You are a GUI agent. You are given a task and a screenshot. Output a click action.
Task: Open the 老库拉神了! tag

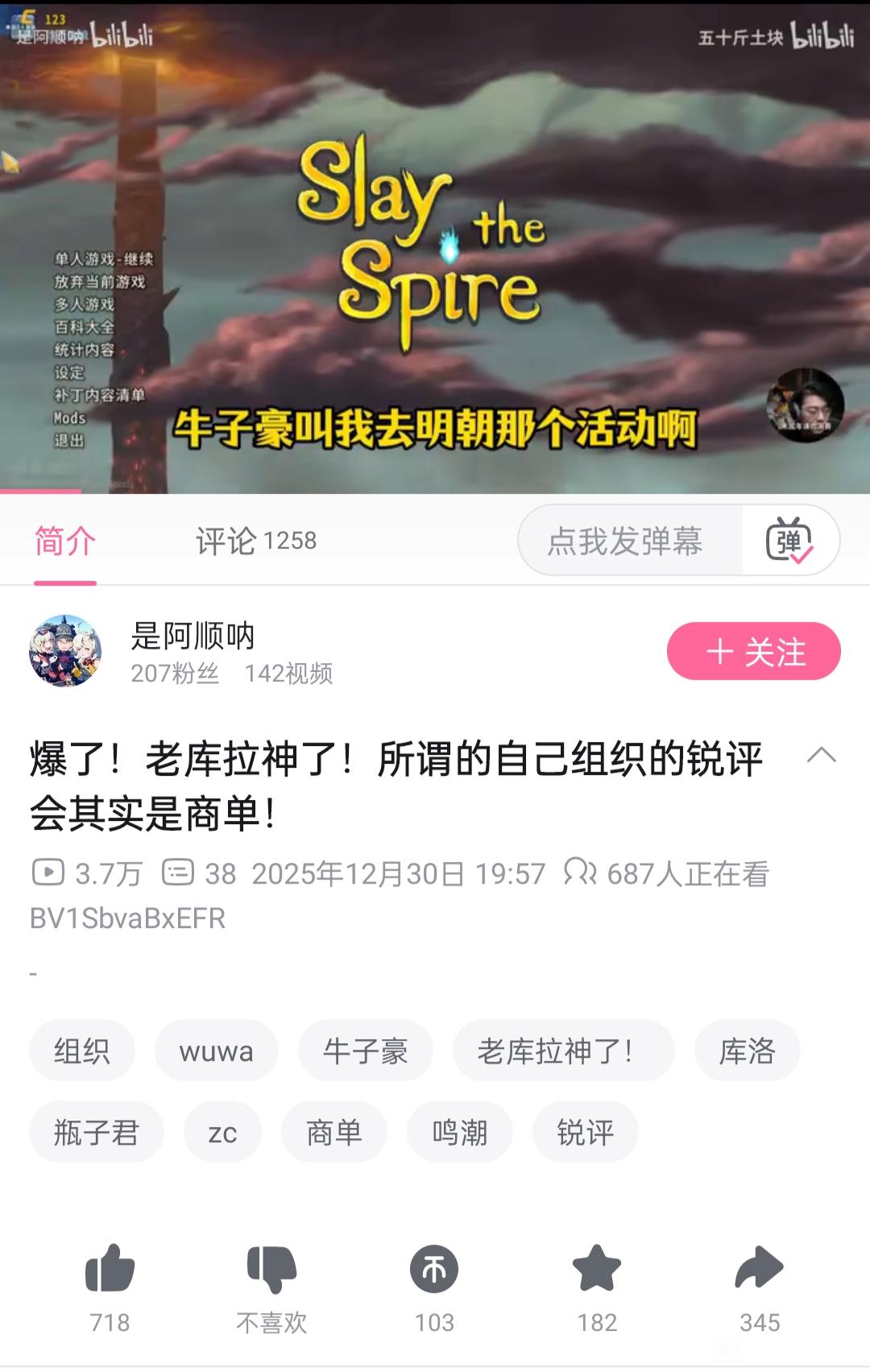tap(562, 1051)
